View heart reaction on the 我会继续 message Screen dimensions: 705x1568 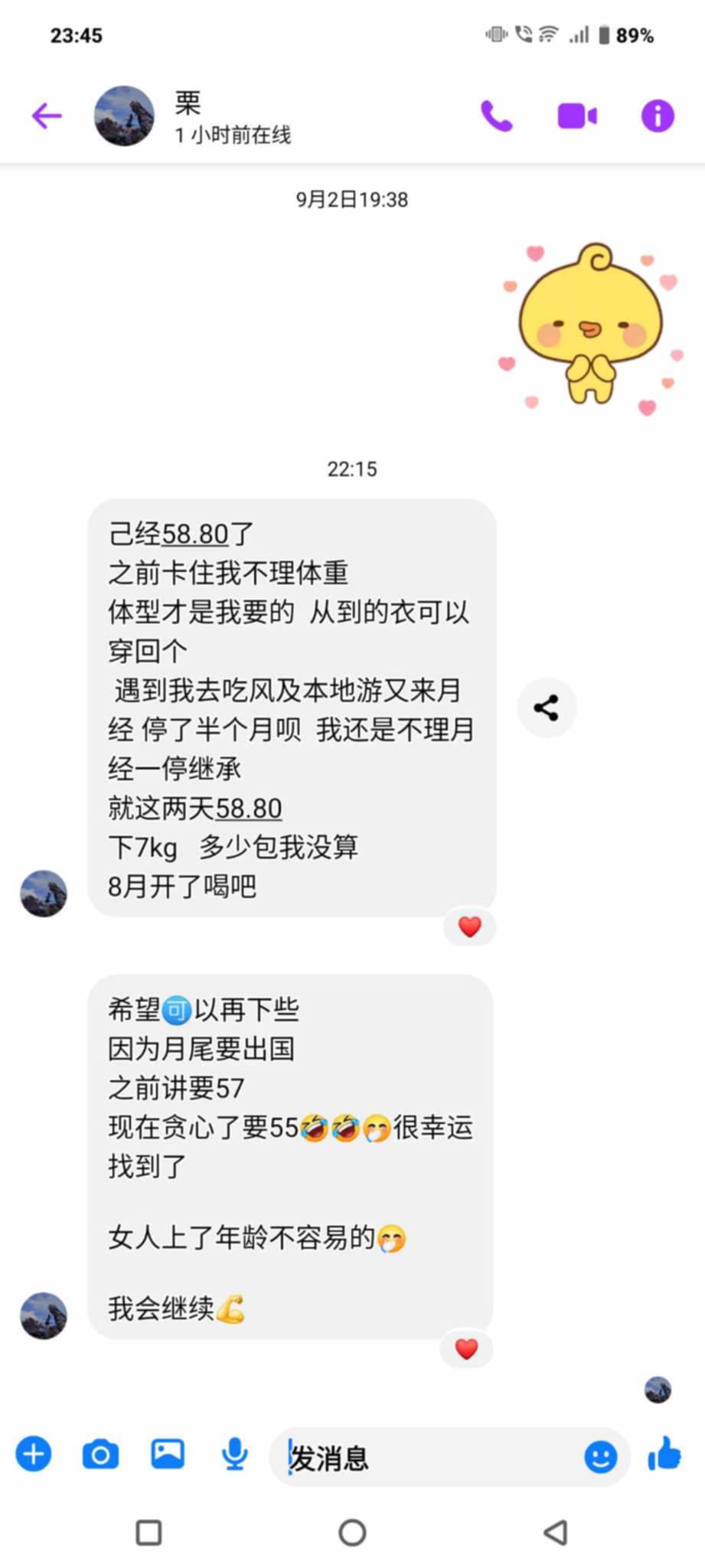[x=466, y=1348]
